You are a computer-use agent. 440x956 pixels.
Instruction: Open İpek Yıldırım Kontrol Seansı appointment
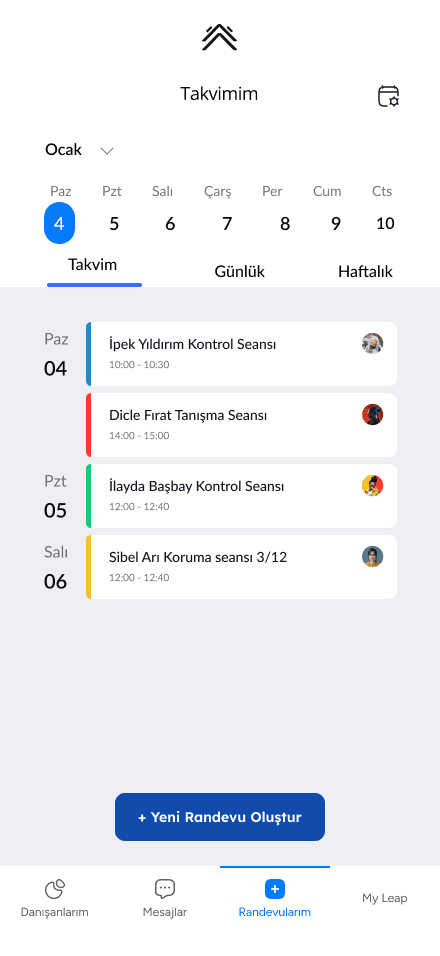click(241, 354)
